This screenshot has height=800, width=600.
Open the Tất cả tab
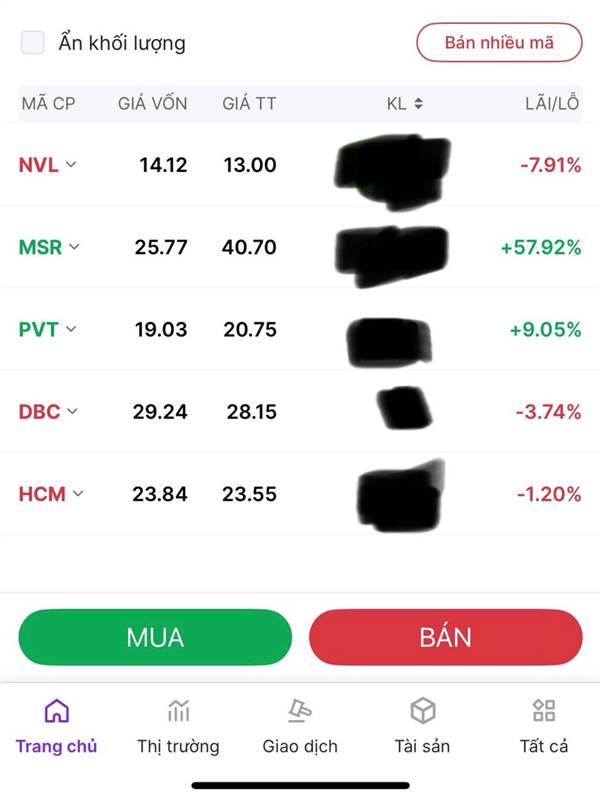[544, 727]
